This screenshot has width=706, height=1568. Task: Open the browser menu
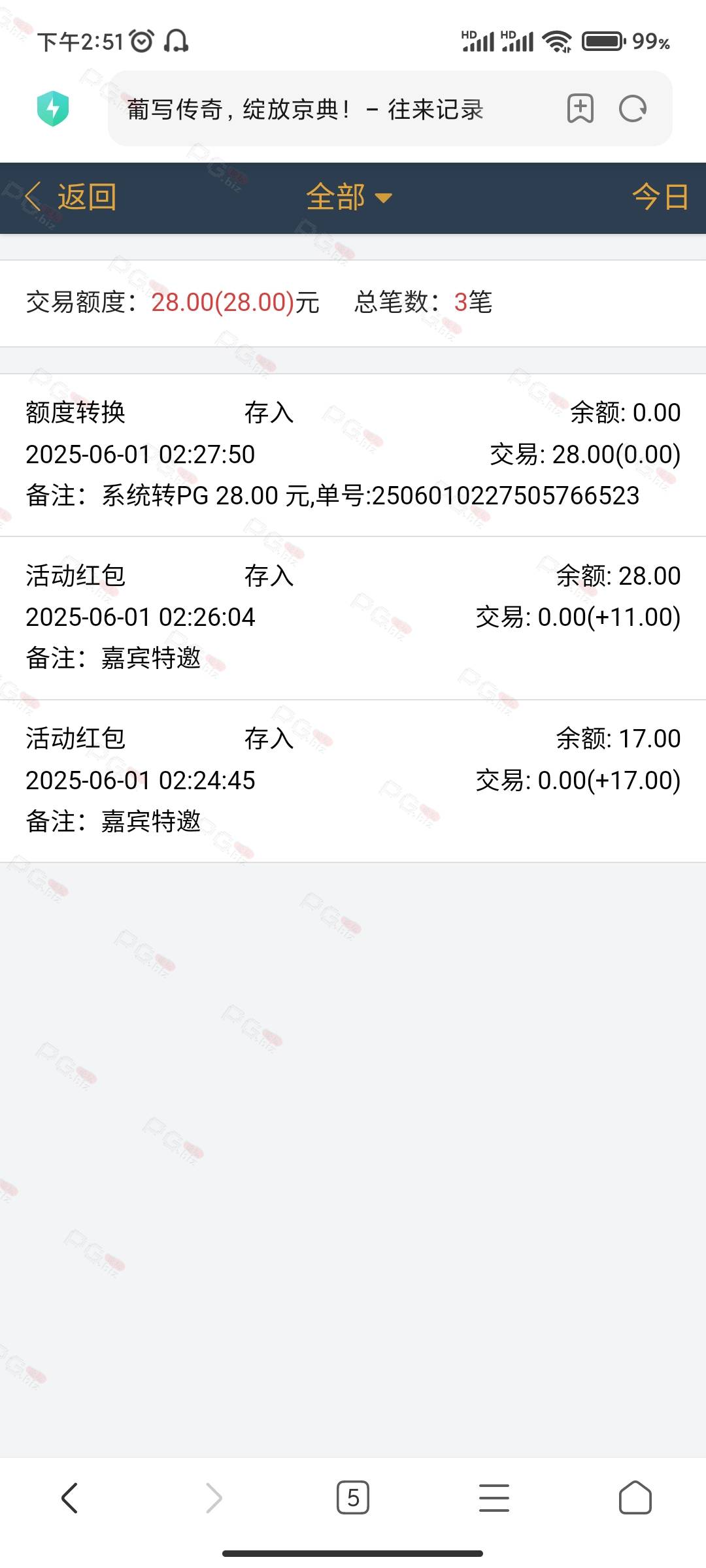494,1497
